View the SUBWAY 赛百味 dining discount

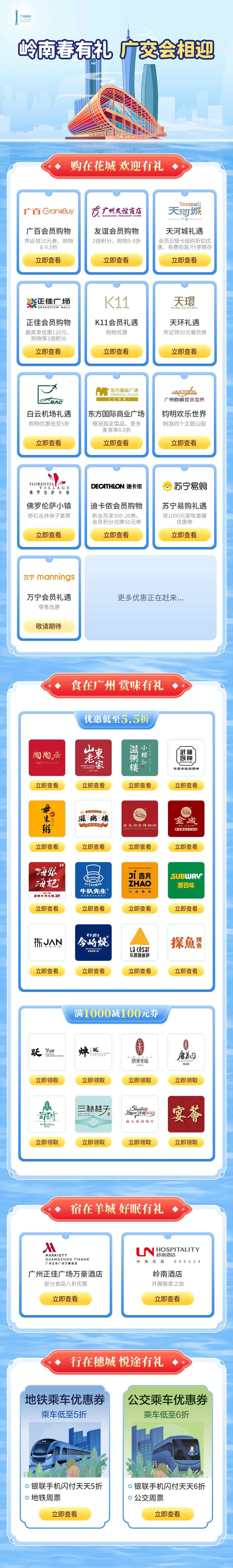click(186, 909)
